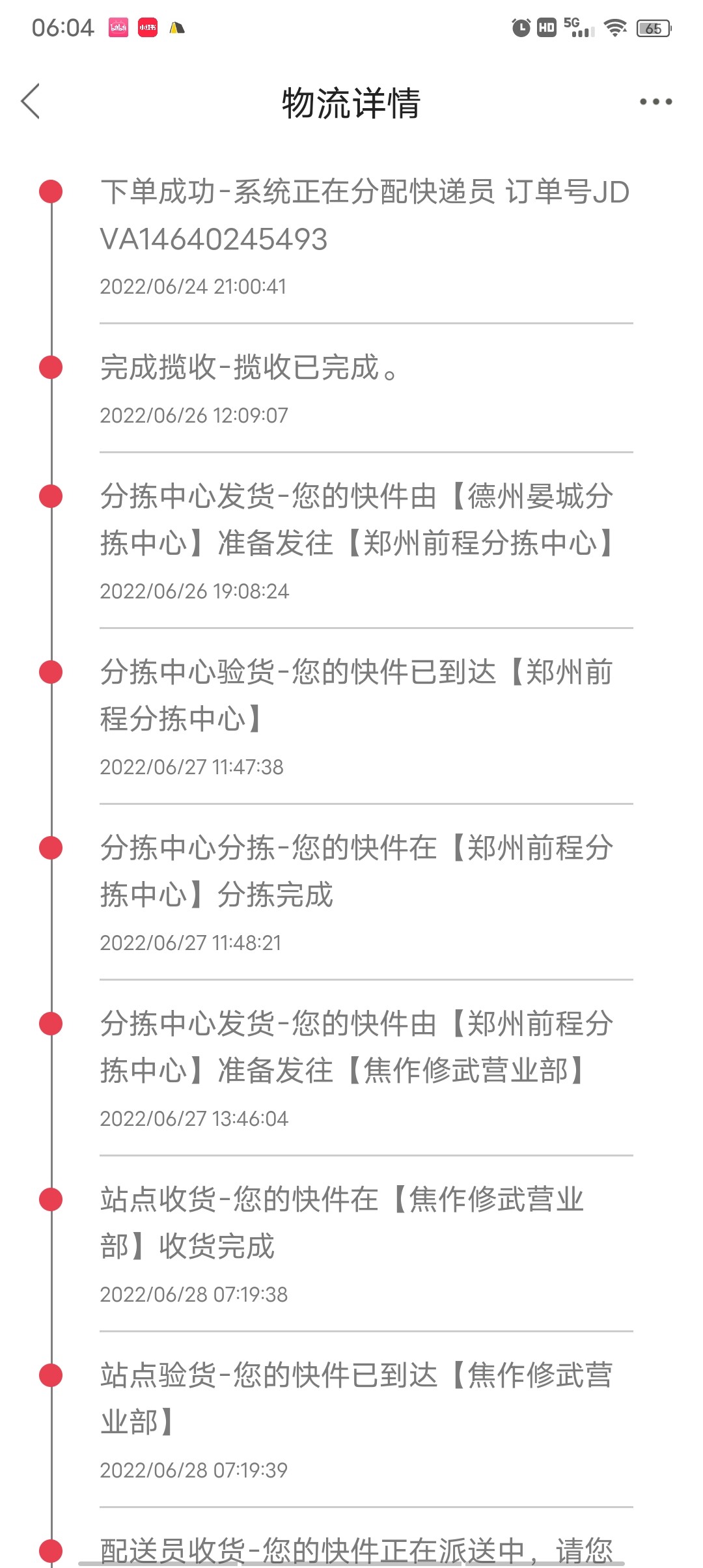Go back from 物流详情 page

[x=31, y=102]
